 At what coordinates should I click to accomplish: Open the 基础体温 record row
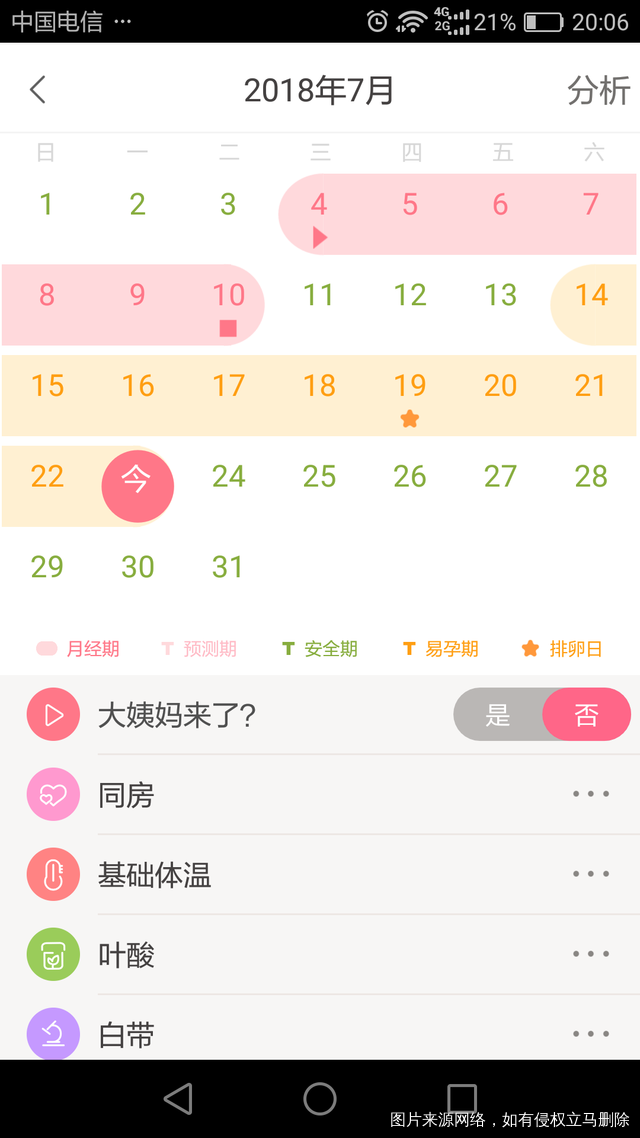coord(320,875)
